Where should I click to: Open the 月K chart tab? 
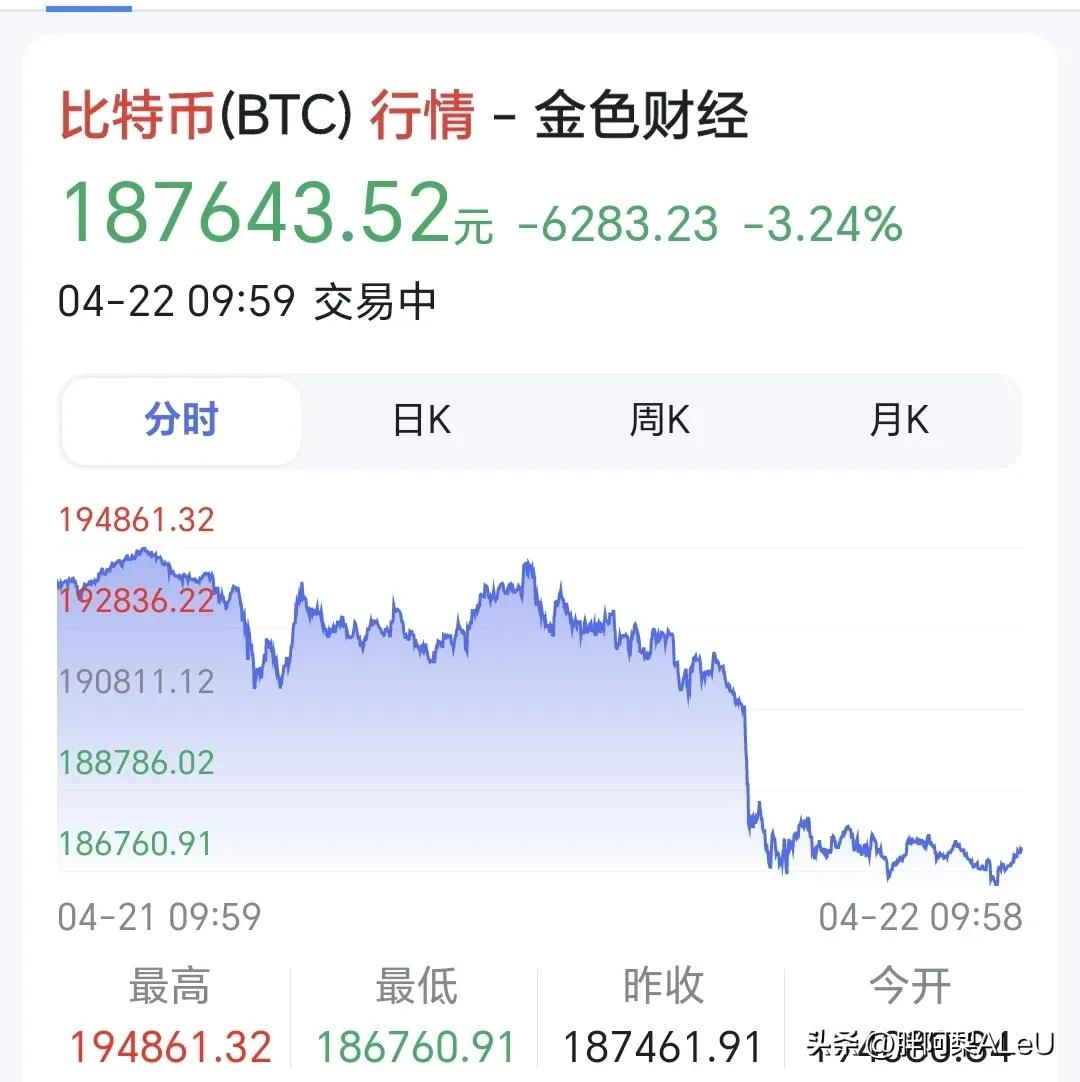899,421
